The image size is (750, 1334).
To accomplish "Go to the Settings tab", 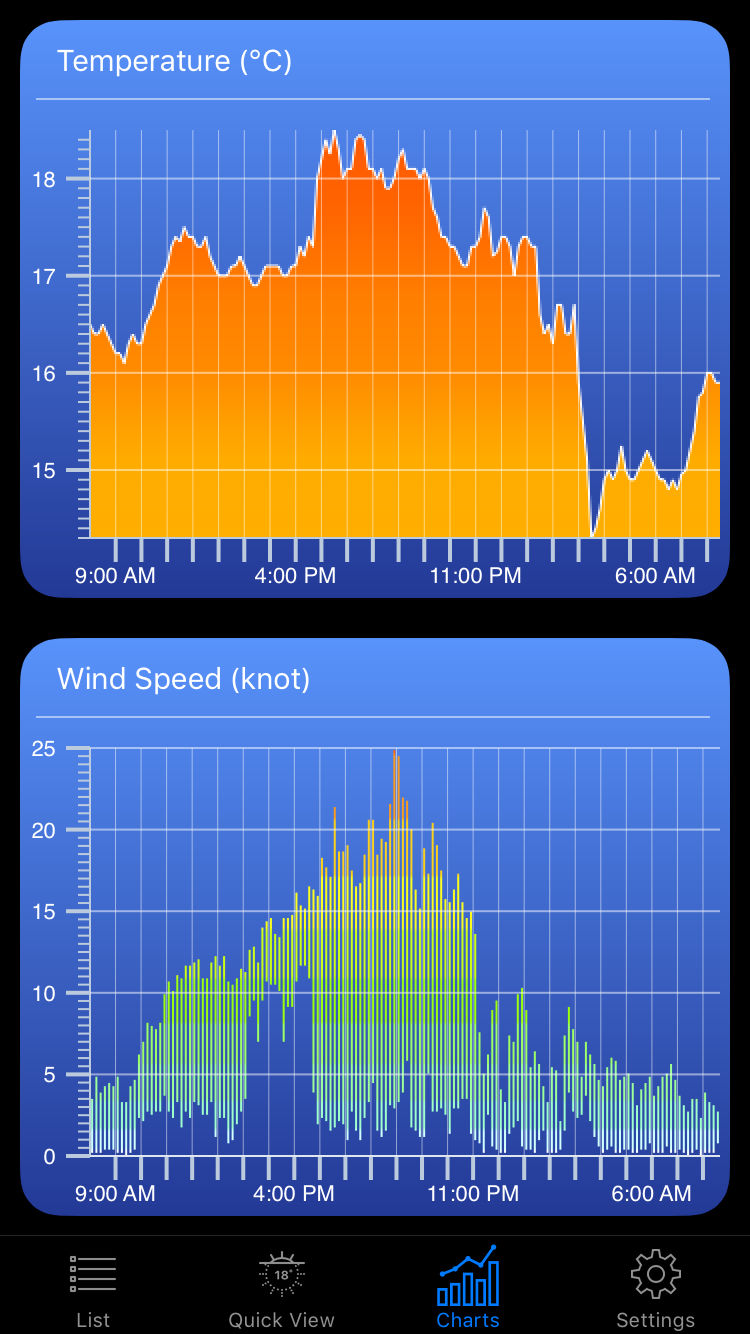I will (x=656, y=1290).
